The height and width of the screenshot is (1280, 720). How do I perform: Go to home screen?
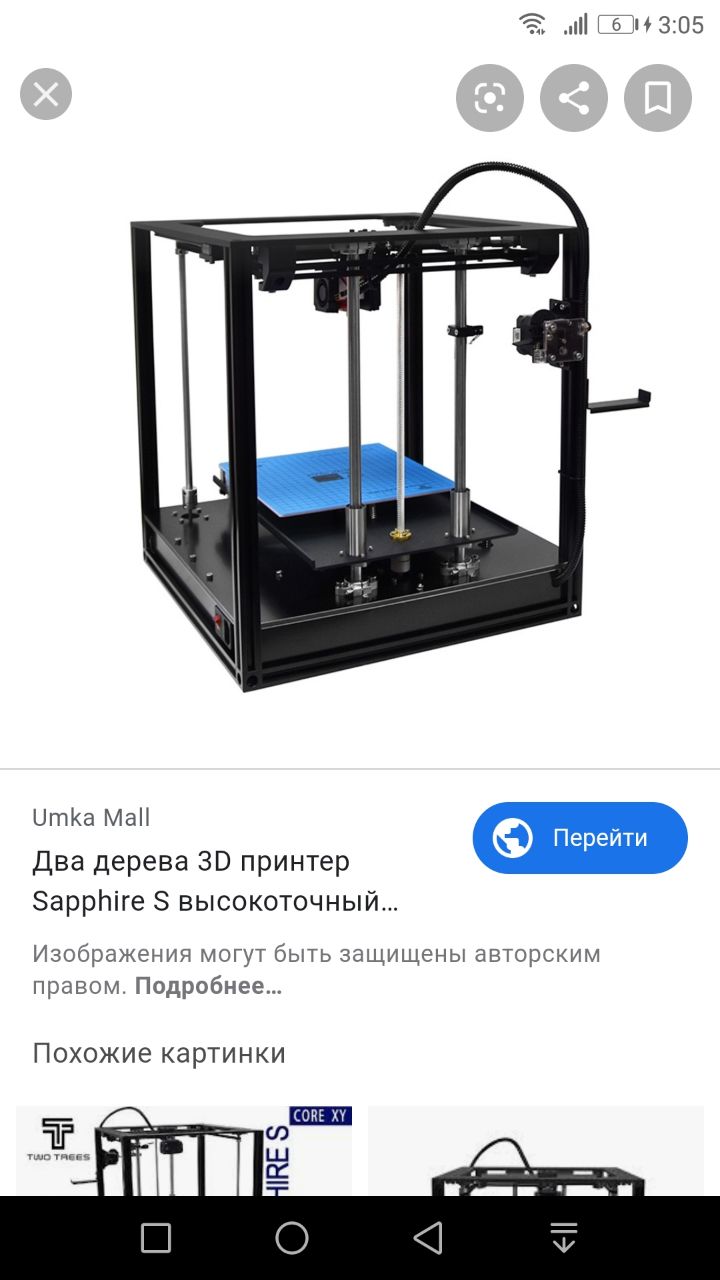pyautogui.click(x=292, y=1238)
